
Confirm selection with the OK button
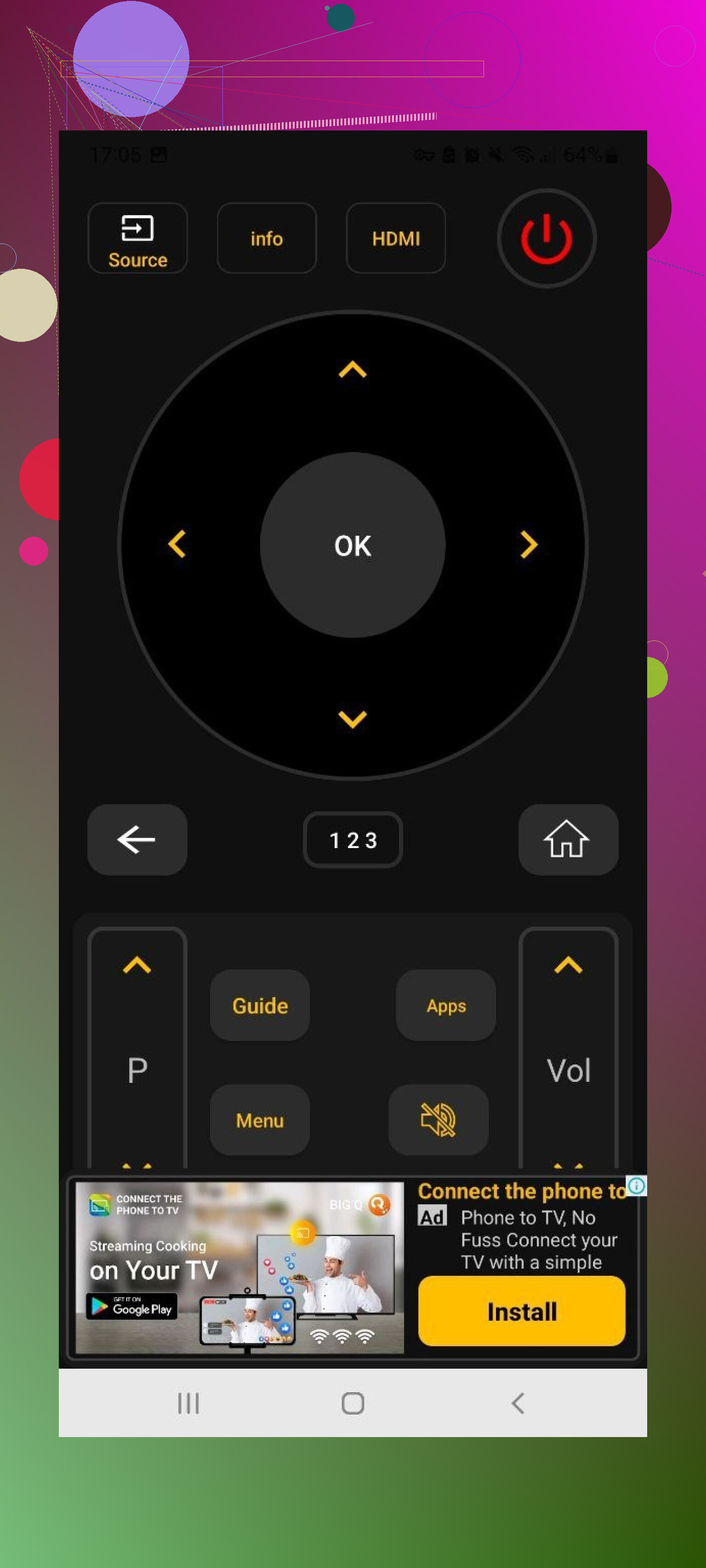pyautogui.click(x=352, y=545)
